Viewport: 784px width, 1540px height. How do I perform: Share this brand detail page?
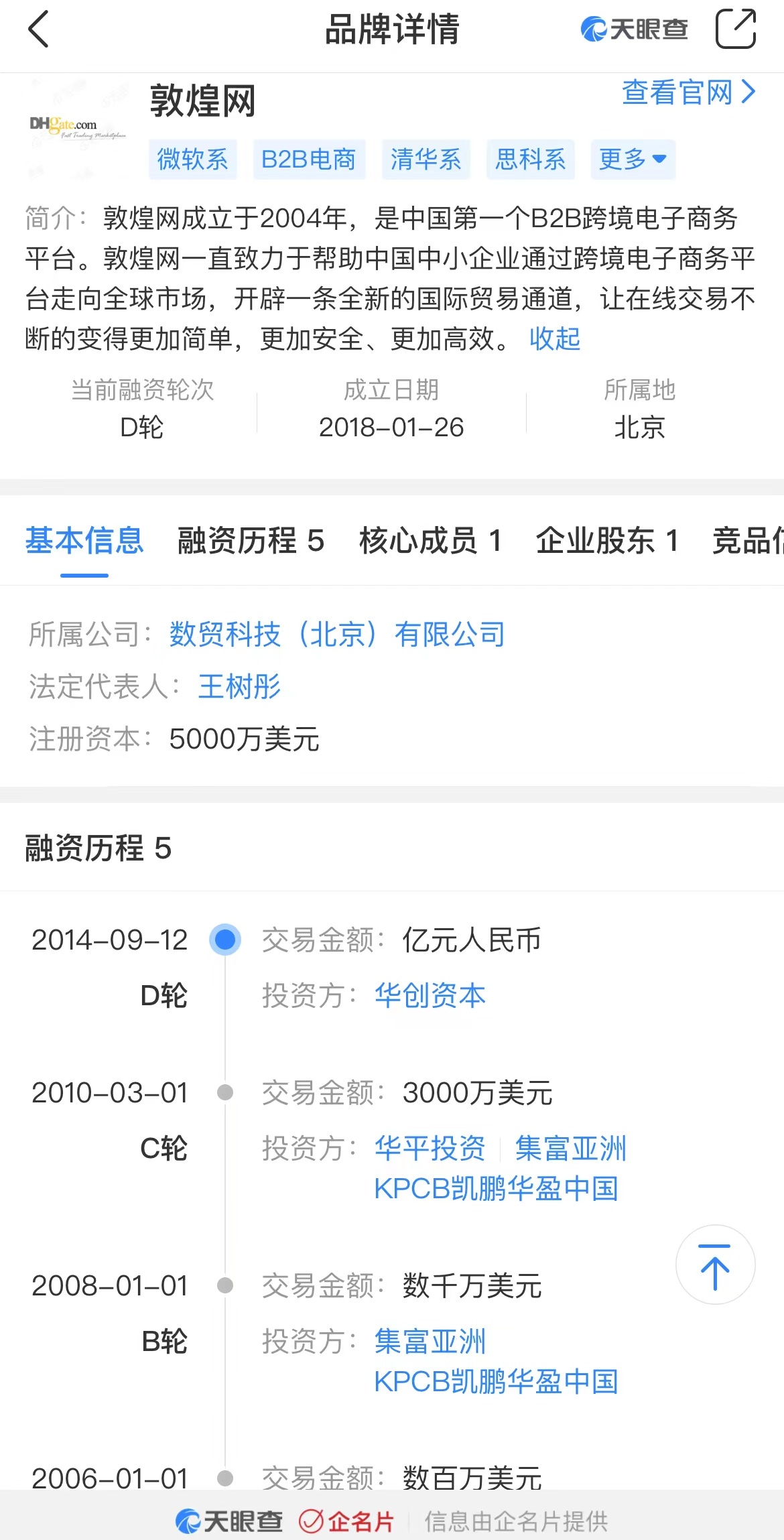(x=735, y=29)
